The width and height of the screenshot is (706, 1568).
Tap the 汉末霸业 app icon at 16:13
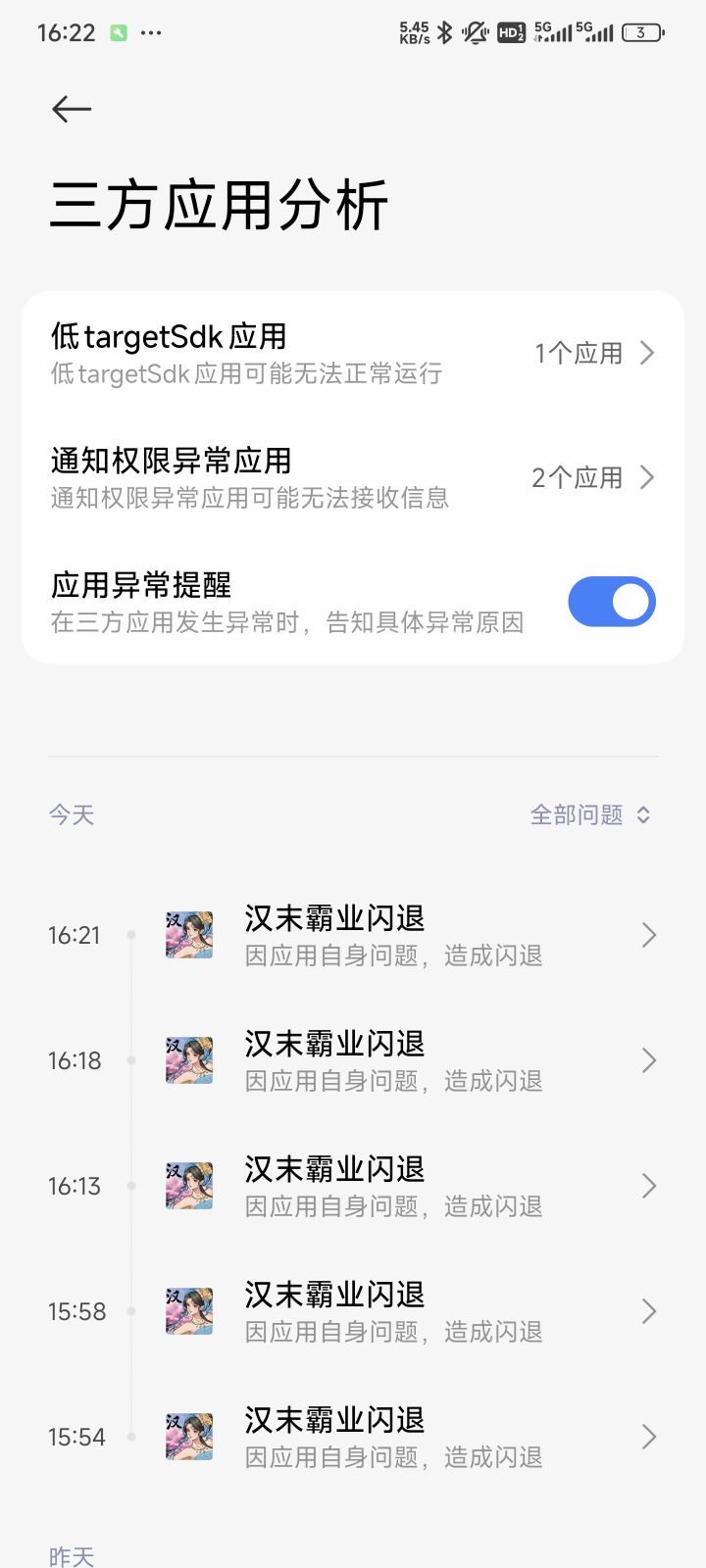188,1186
